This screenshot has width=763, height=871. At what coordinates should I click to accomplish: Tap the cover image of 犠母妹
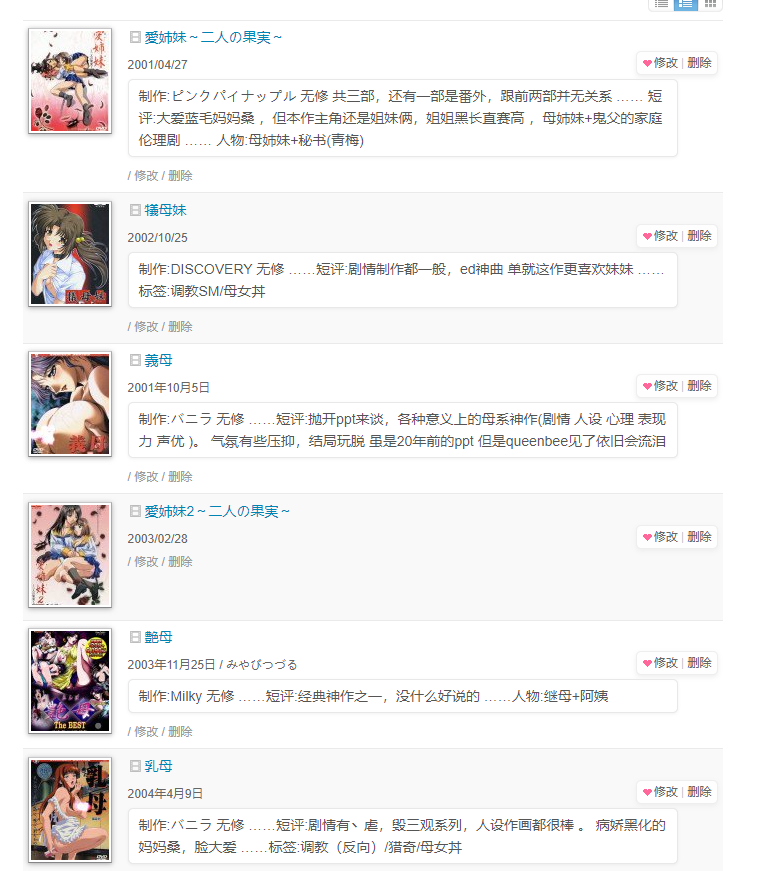pos(70,255)
